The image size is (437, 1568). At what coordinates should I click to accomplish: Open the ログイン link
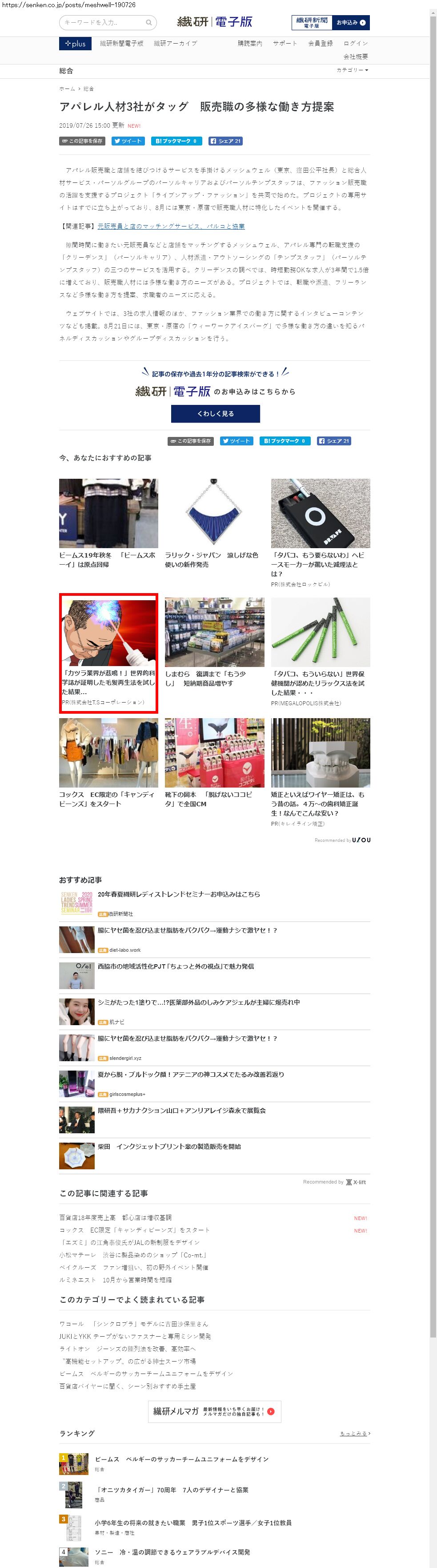click(x=355, y=44)
